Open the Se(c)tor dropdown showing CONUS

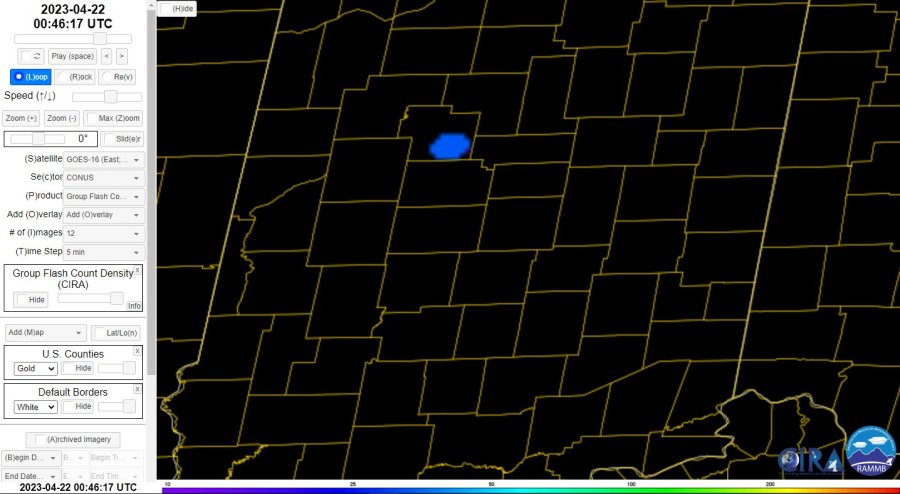point(105,177)
